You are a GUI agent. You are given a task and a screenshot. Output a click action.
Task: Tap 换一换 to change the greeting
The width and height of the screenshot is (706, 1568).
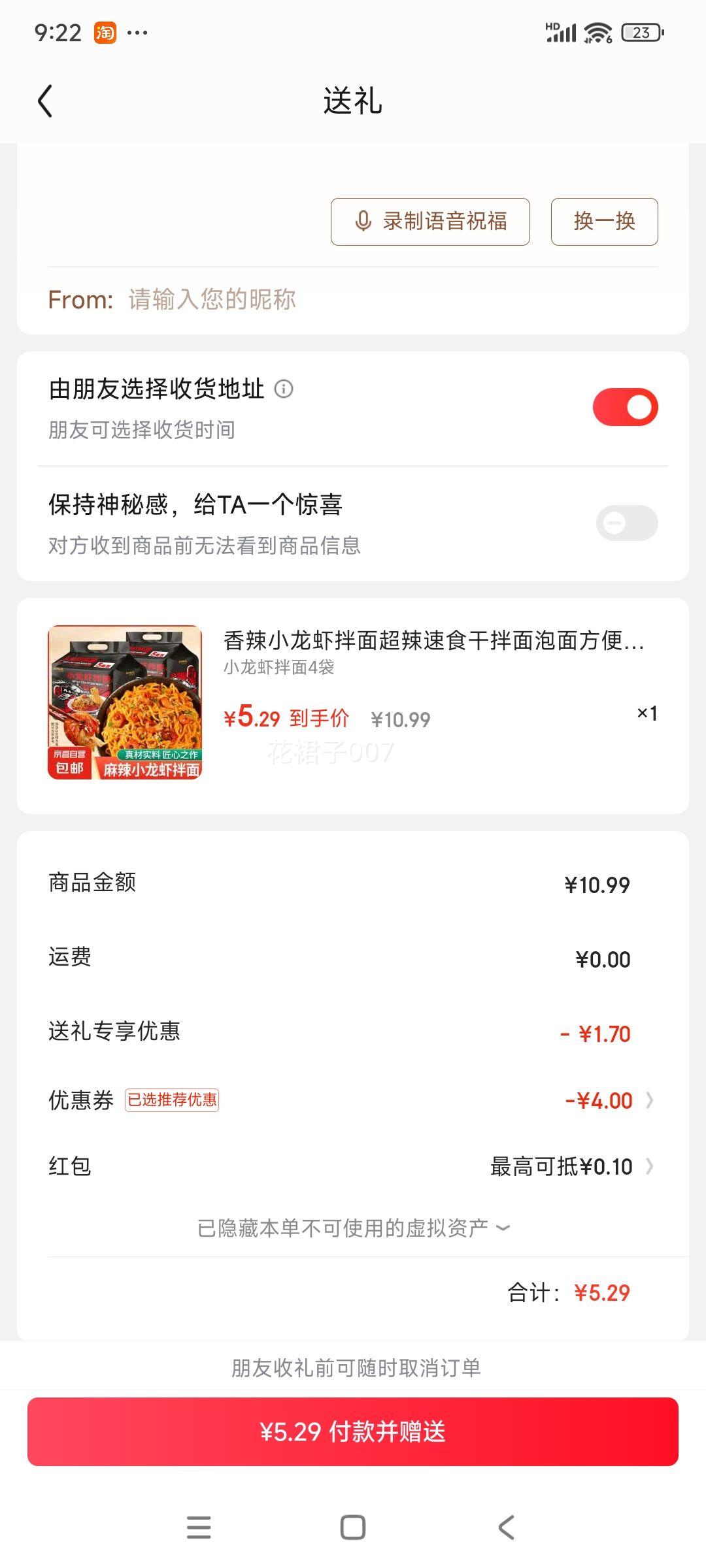click(604, 221)
